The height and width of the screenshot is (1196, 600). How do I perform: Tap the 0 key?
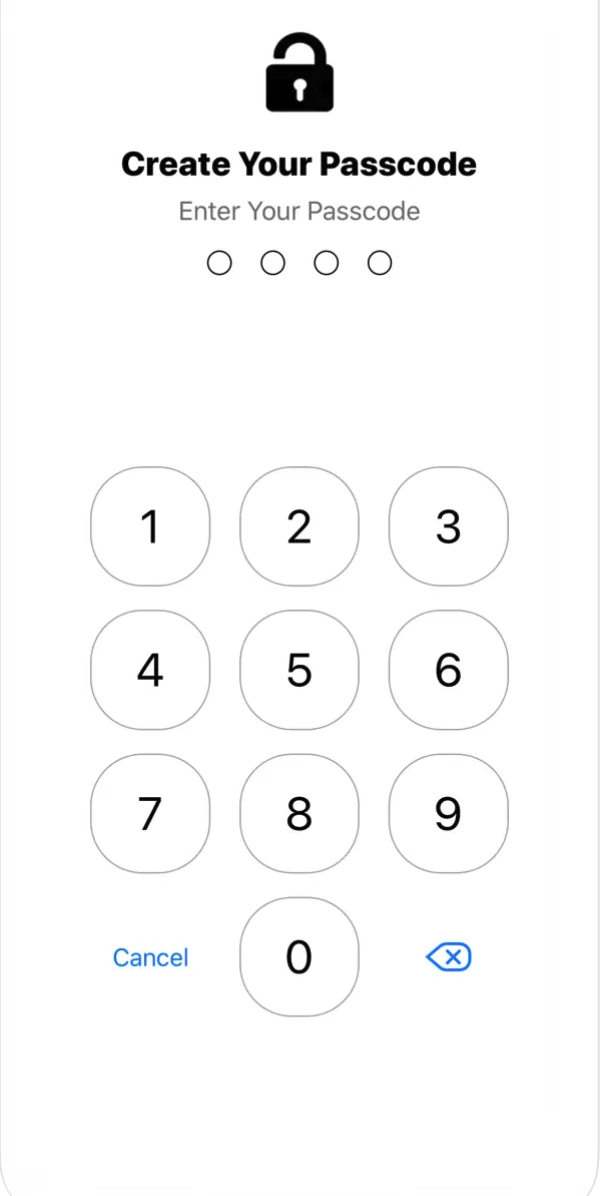[299, 957]
